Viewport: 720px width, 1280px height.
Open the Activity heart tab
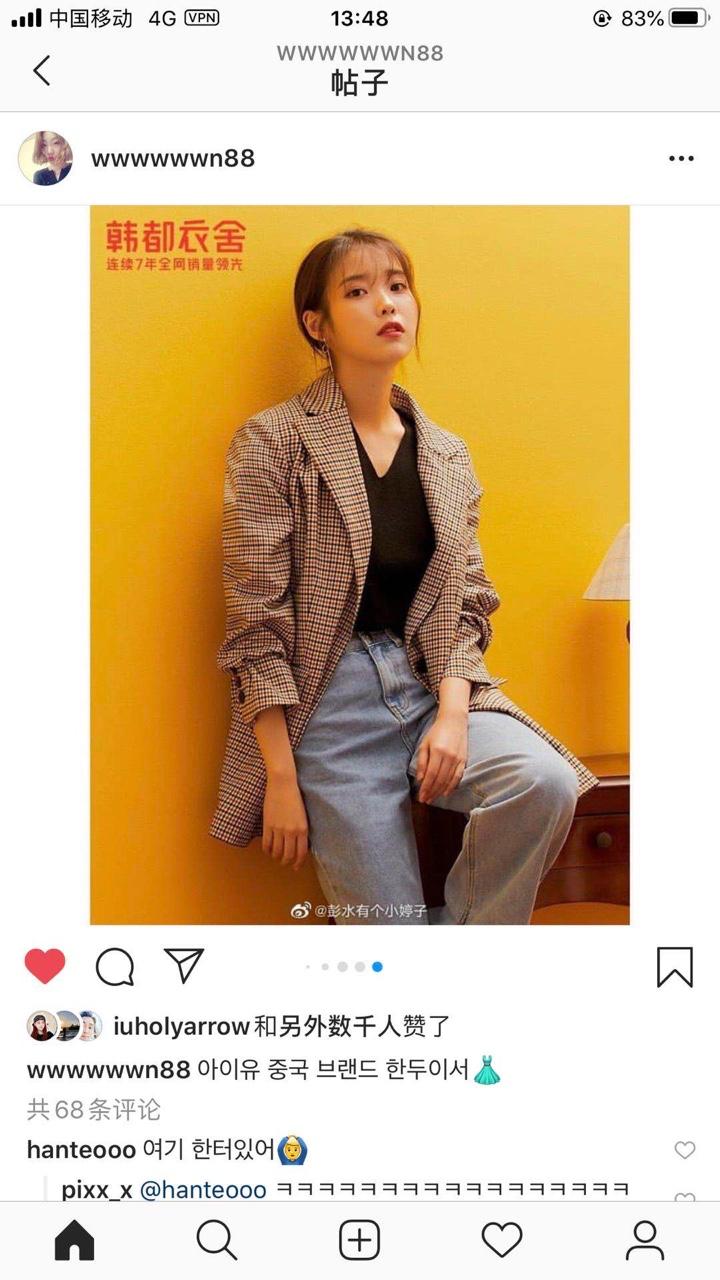502,1241
